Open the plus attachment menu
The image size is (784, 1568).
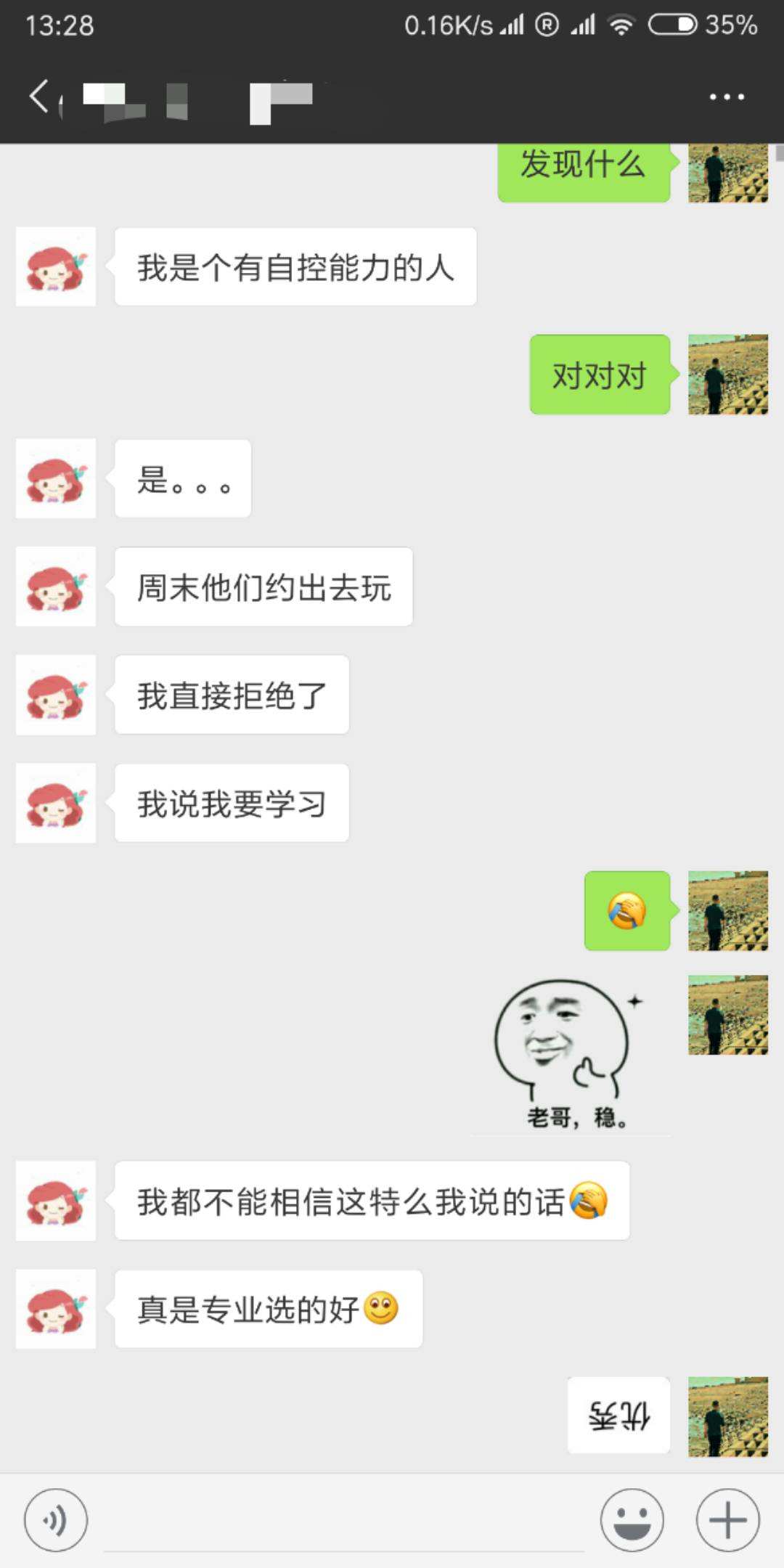(x=727, y=1519)
